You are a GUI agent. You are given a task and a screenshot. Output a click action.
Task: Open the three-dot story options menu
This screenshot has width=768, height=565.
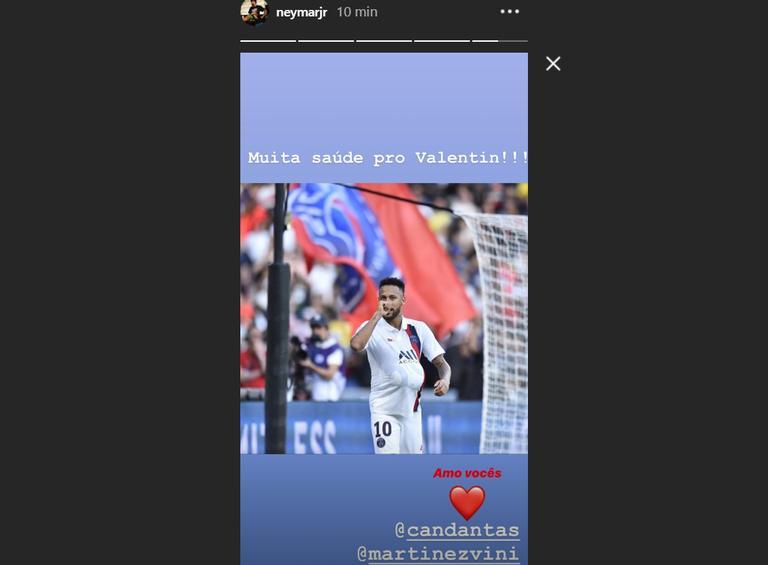(x=510, y=12)
